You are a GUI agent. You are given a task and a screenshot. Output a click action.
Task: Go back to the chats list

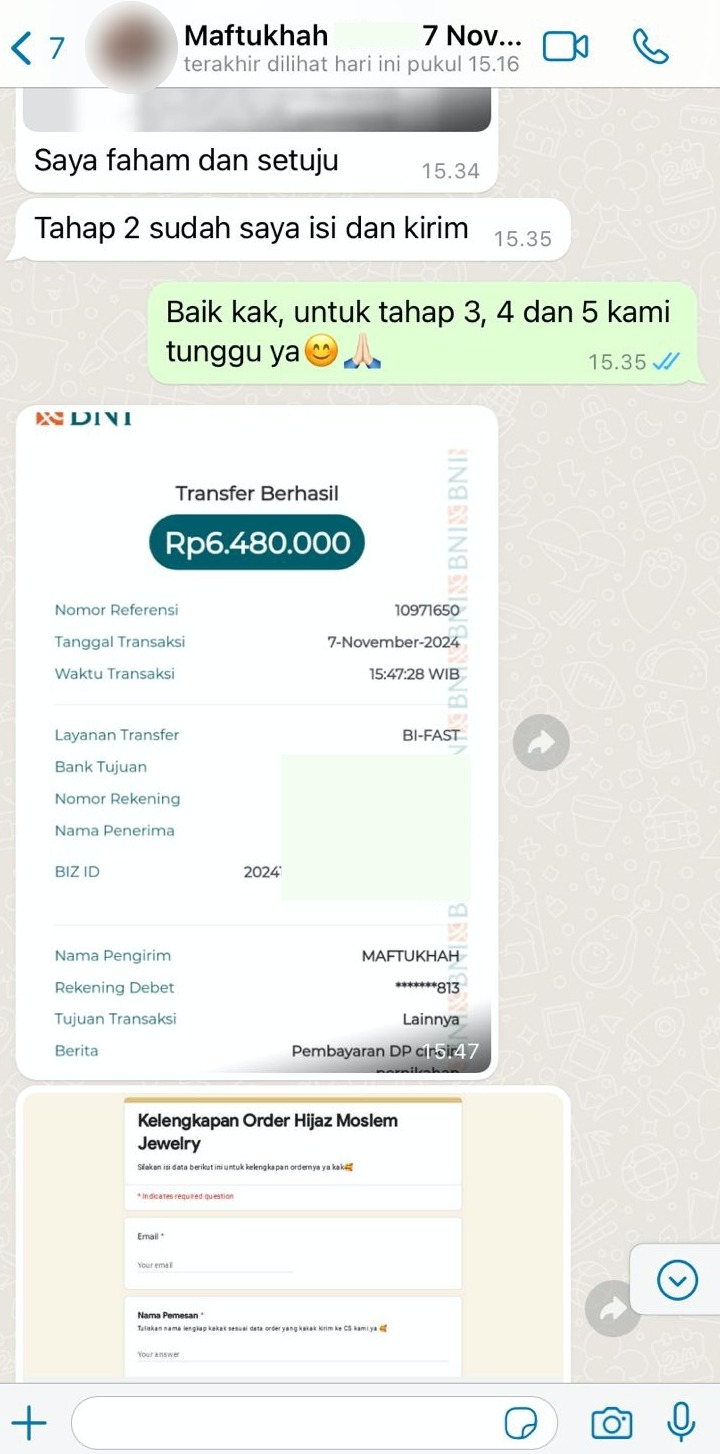click(36, 47)
